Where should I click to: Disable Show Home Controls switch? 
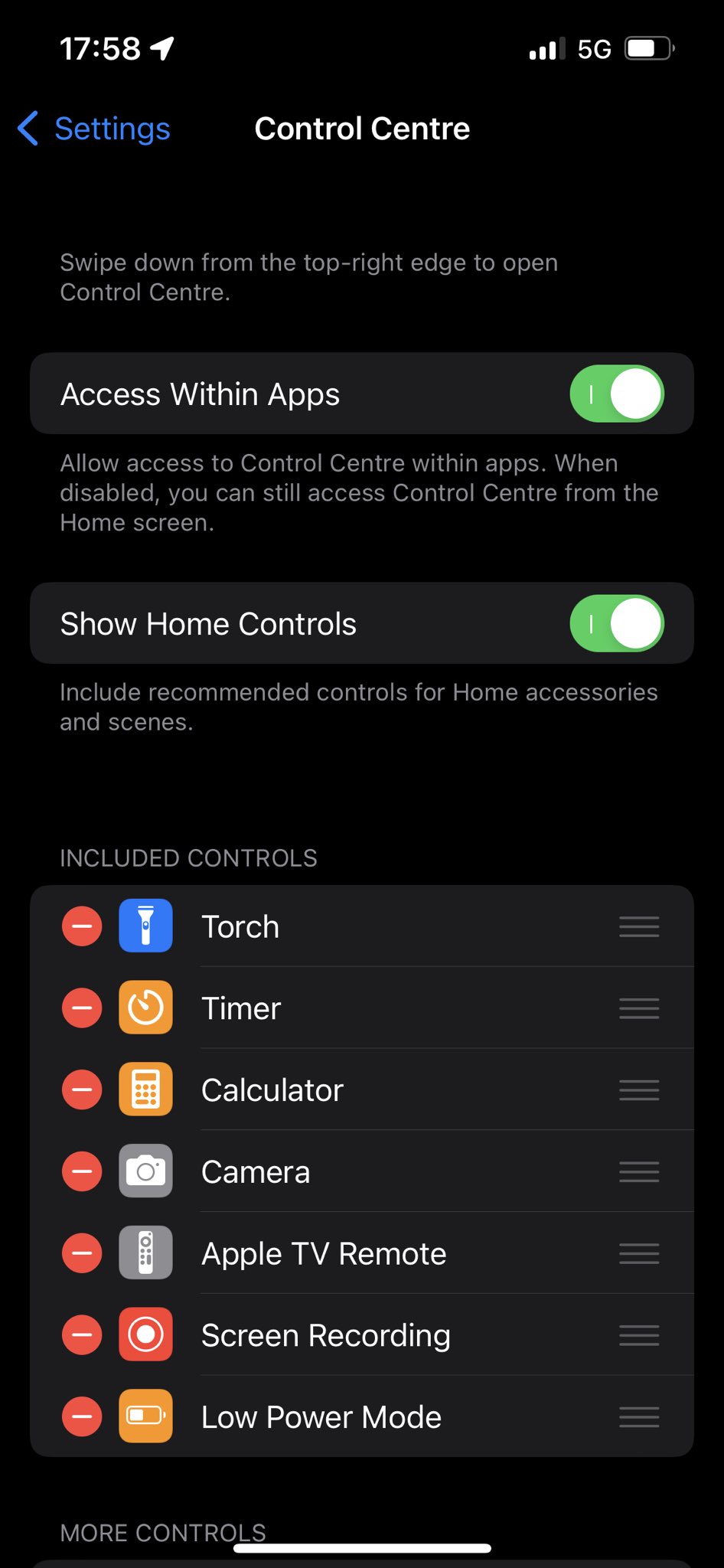click(x=616, y=623)
